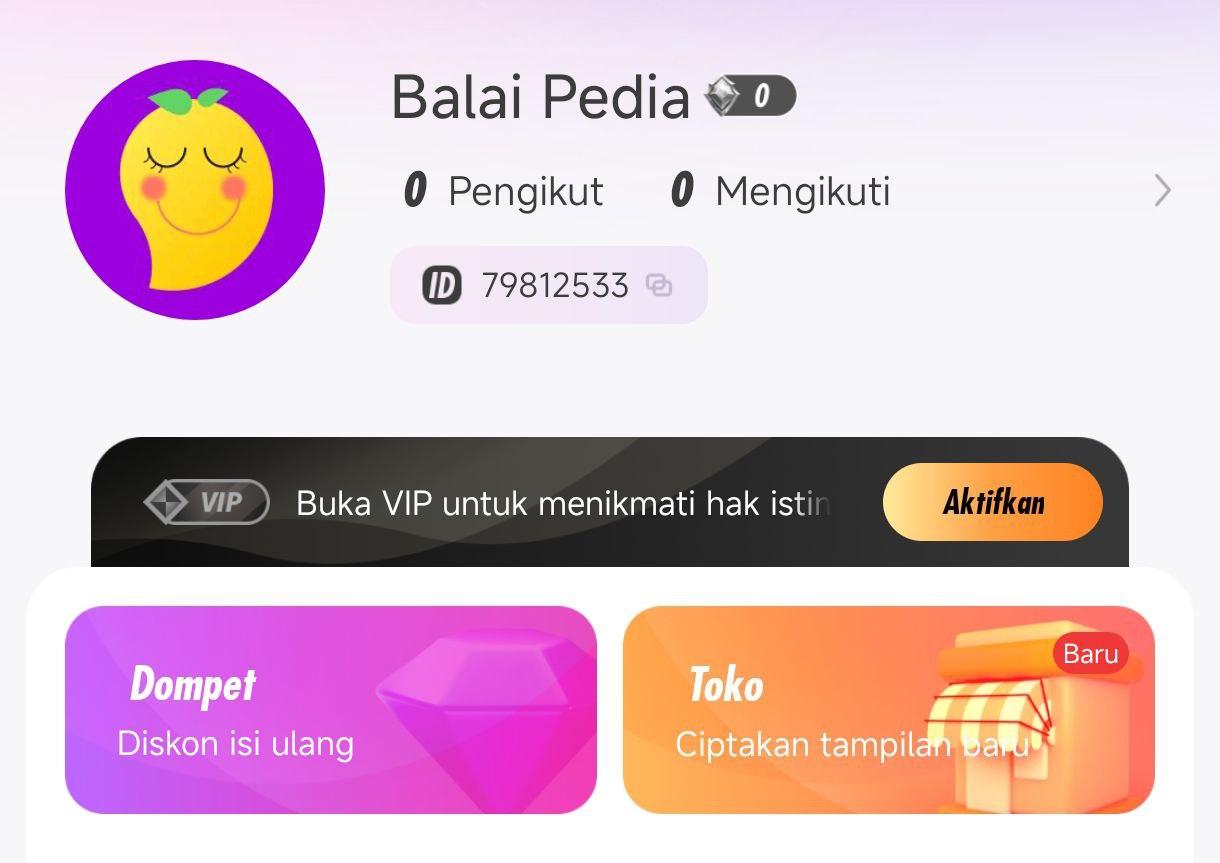Open the Dompet wallet card

coord(330,710)
